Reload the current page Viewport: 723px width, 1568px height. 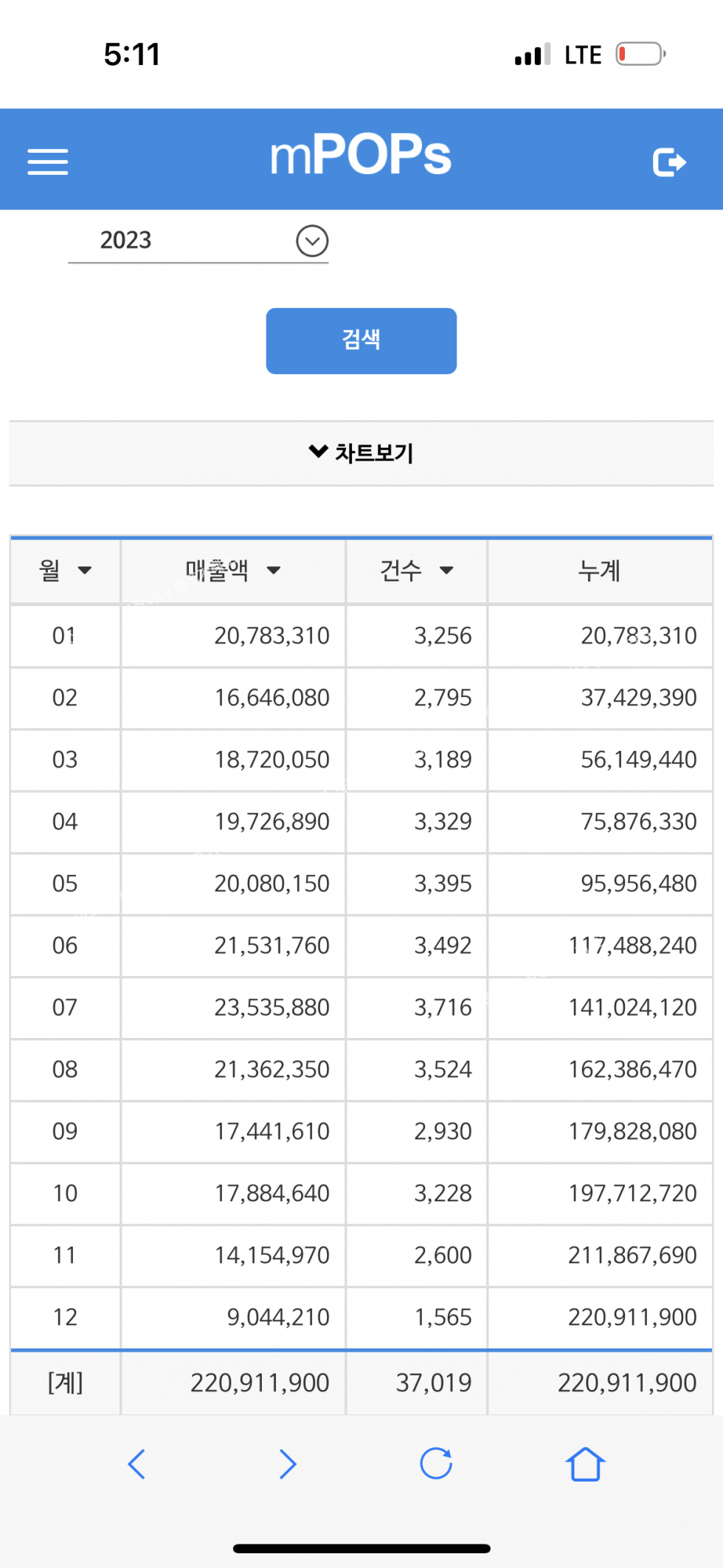pyautogui.click(x=436, y=1463)
